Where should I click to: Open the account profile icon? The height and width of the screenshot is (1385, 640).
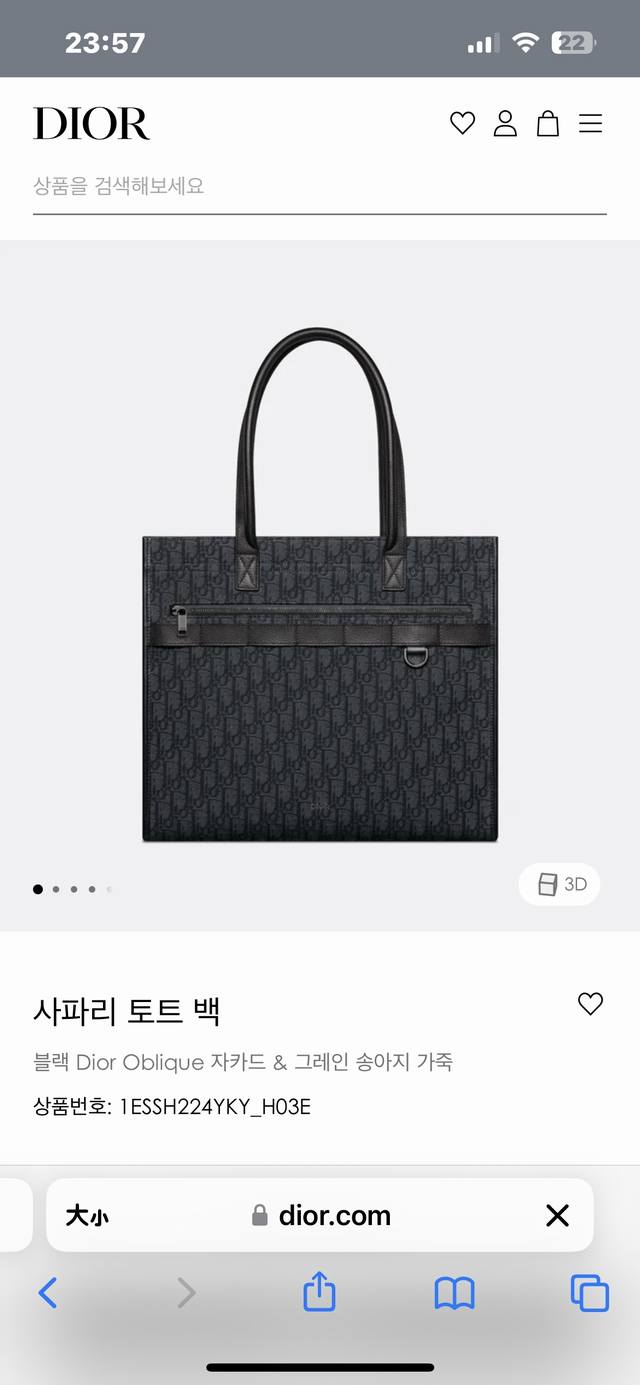point(505,124)
